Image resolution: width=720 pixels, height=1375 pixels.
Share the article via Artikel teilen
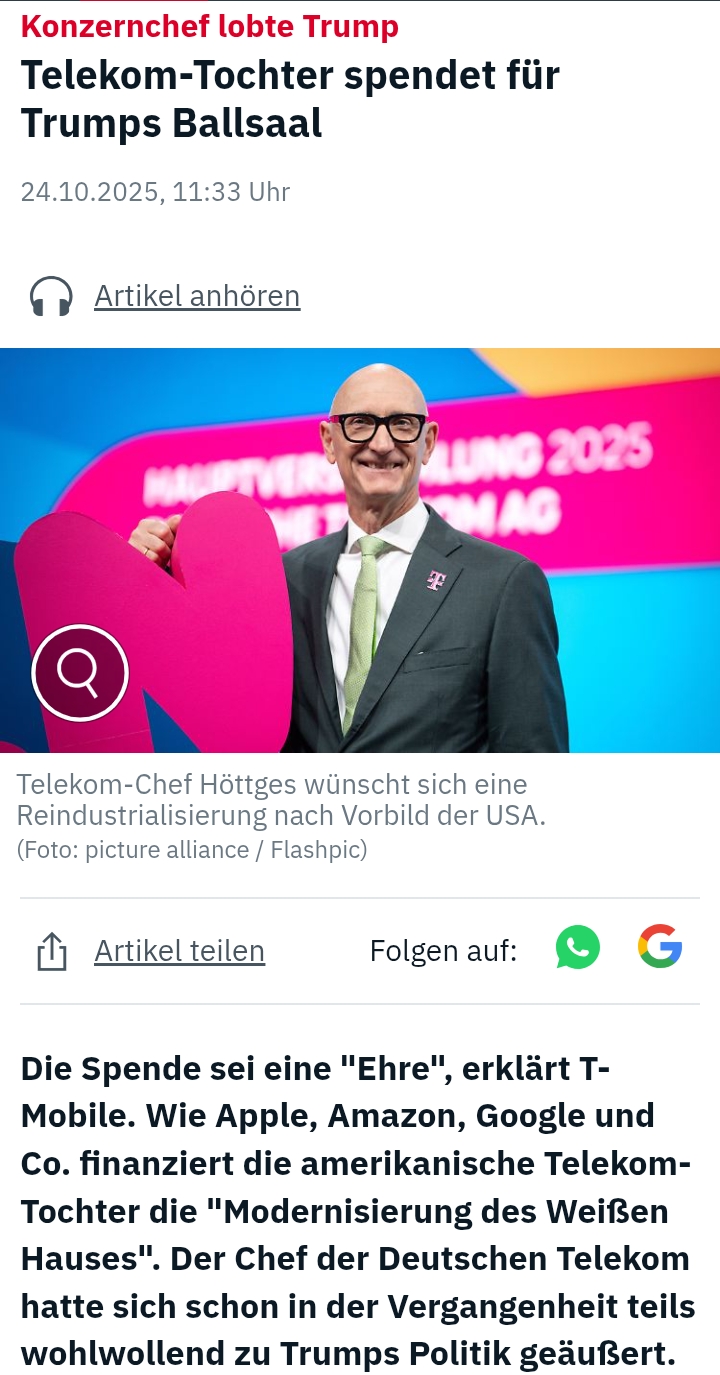coord(179,951)
